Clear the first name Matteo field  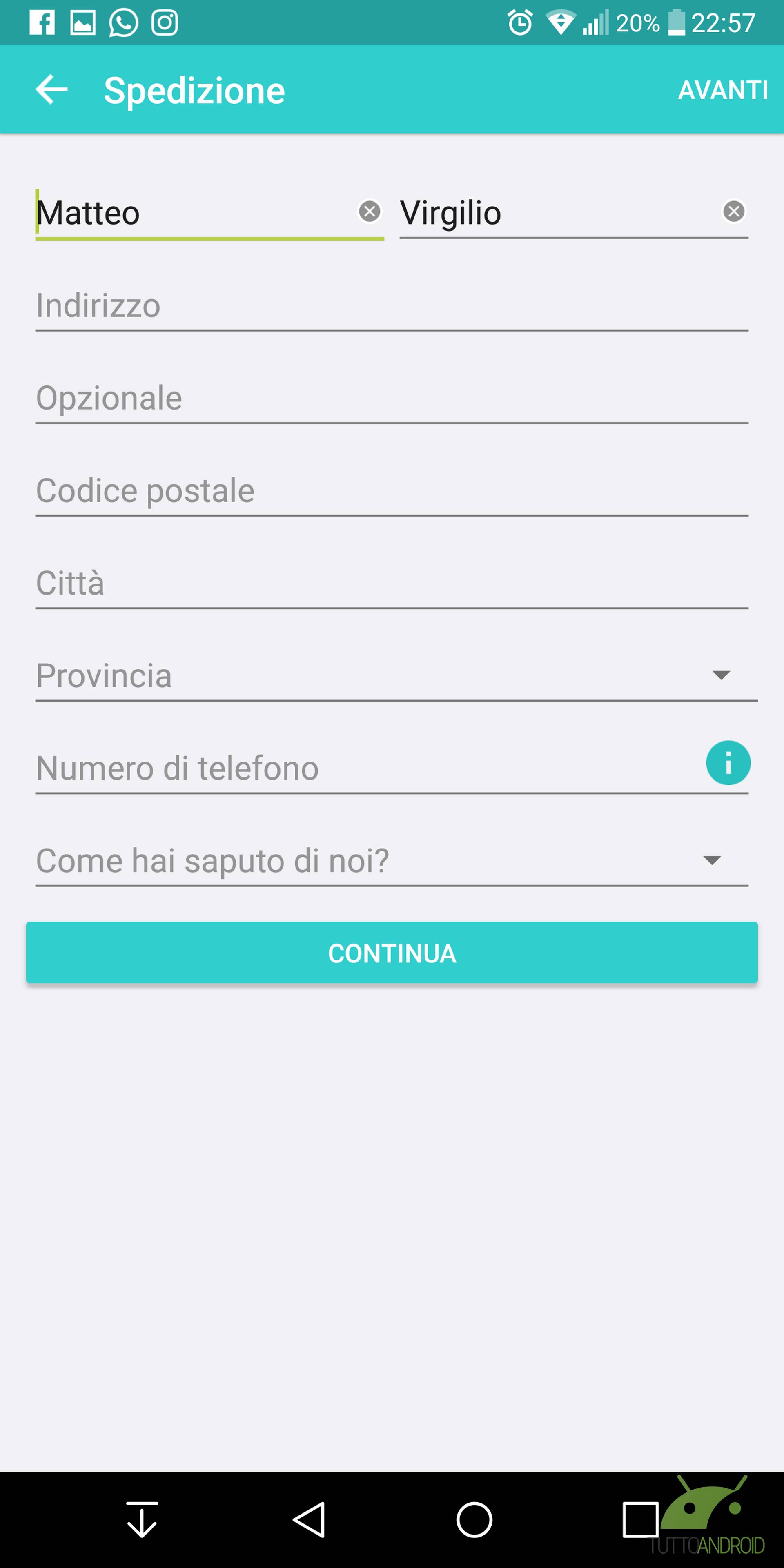(370, 211)
